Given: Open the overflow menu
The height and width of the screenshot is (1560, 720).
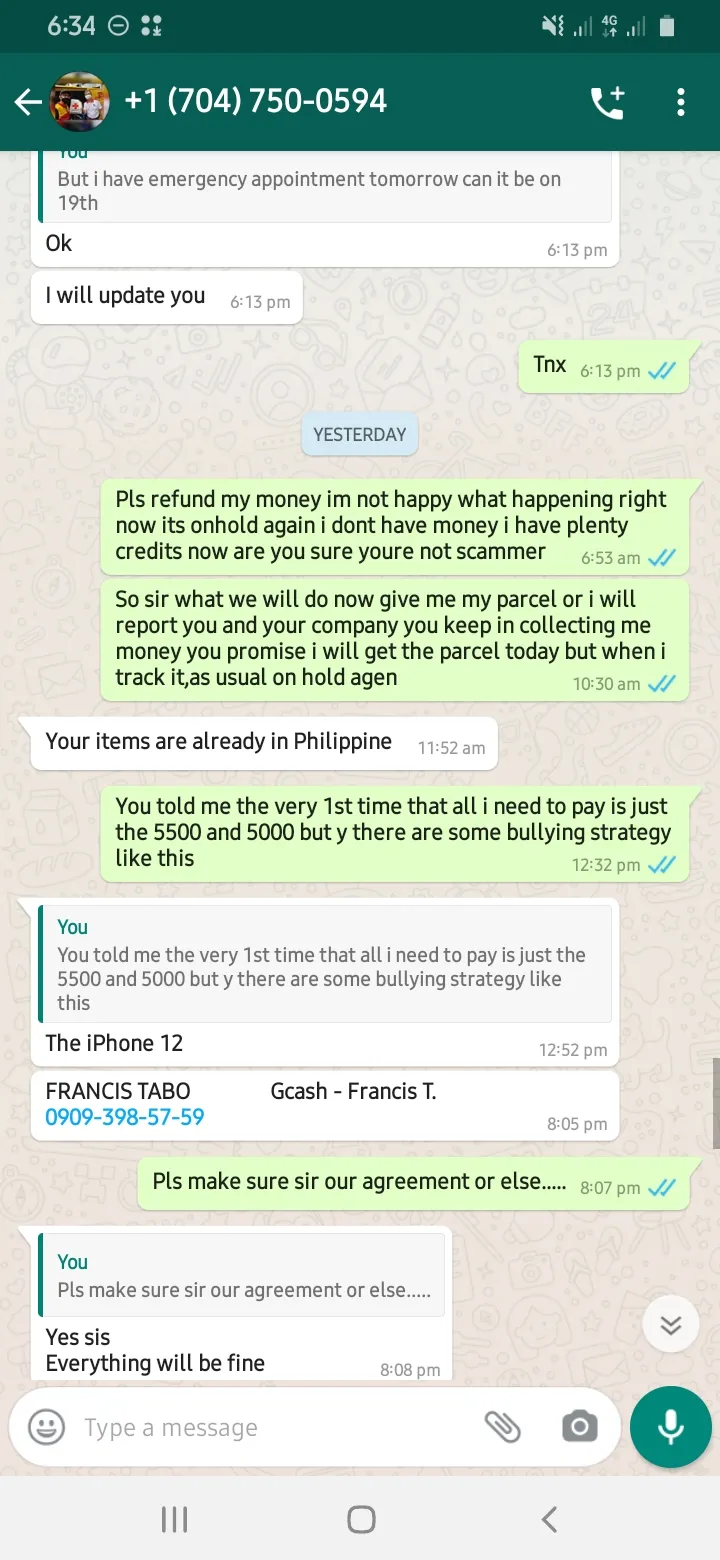Looking at the screenshot, I should 681,102.
